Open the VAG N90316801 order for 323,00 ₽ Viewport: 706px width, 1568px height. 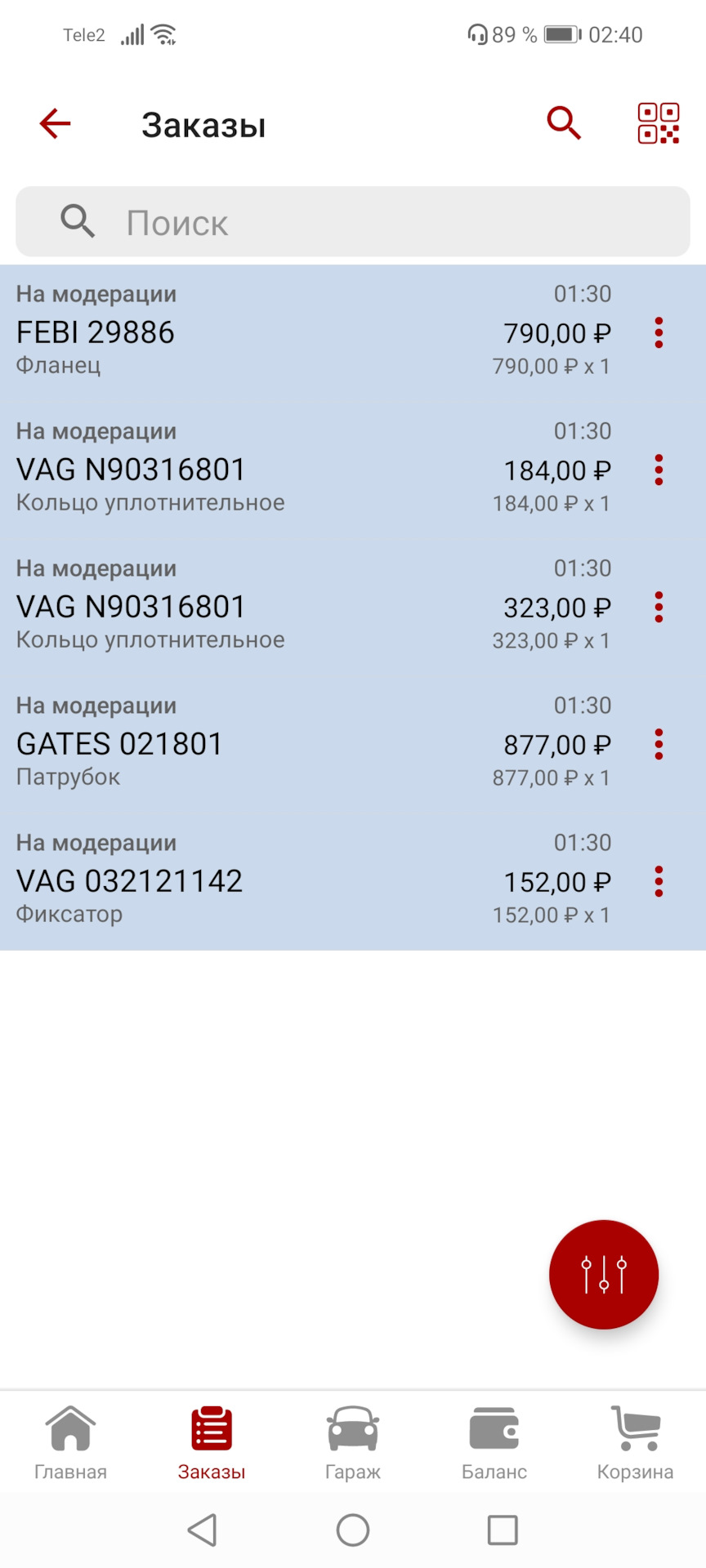pyautogui.click(x=245, y=607)
